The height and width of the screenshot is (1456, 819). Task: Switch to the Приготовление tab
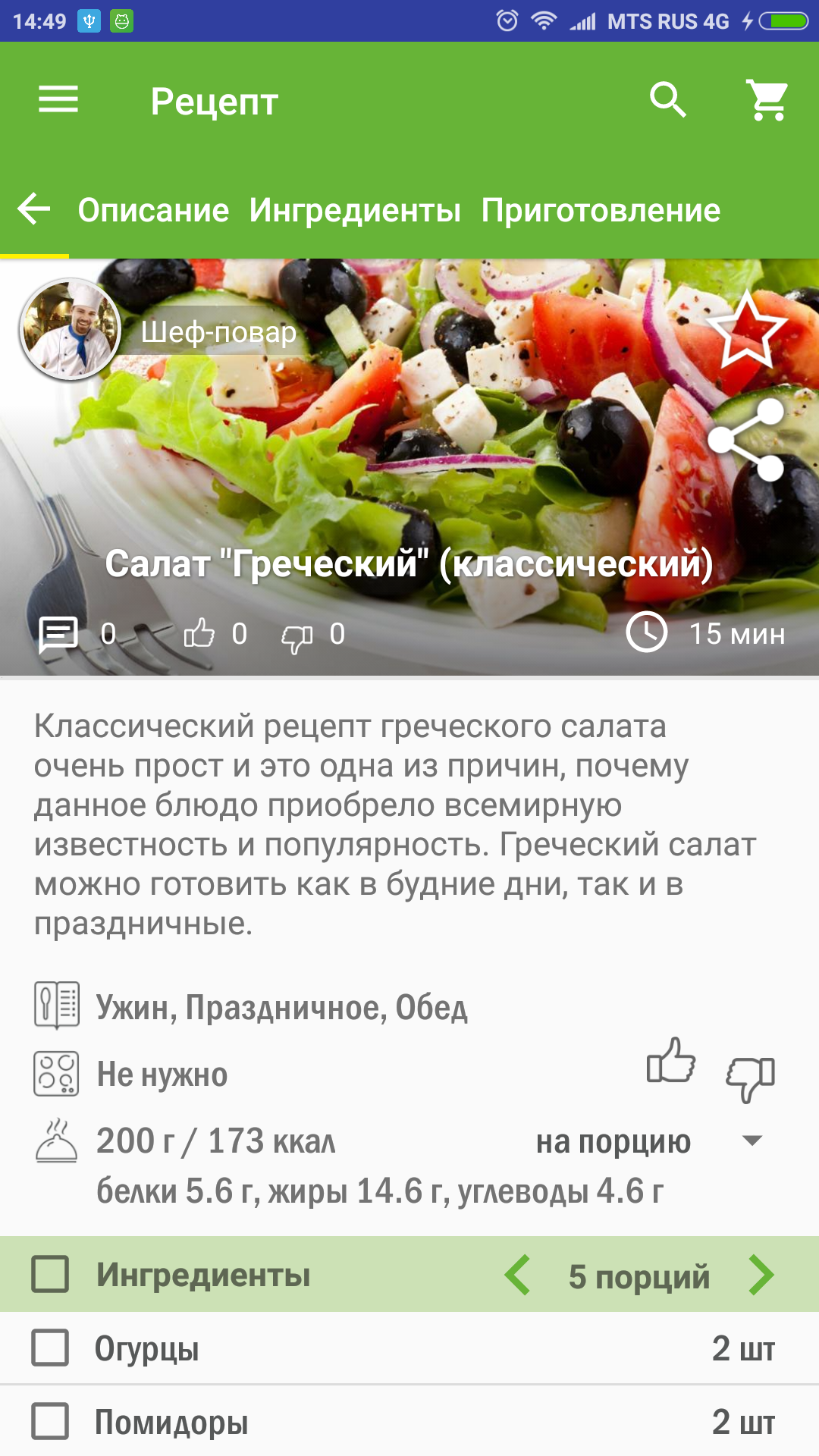pos(601,211)
